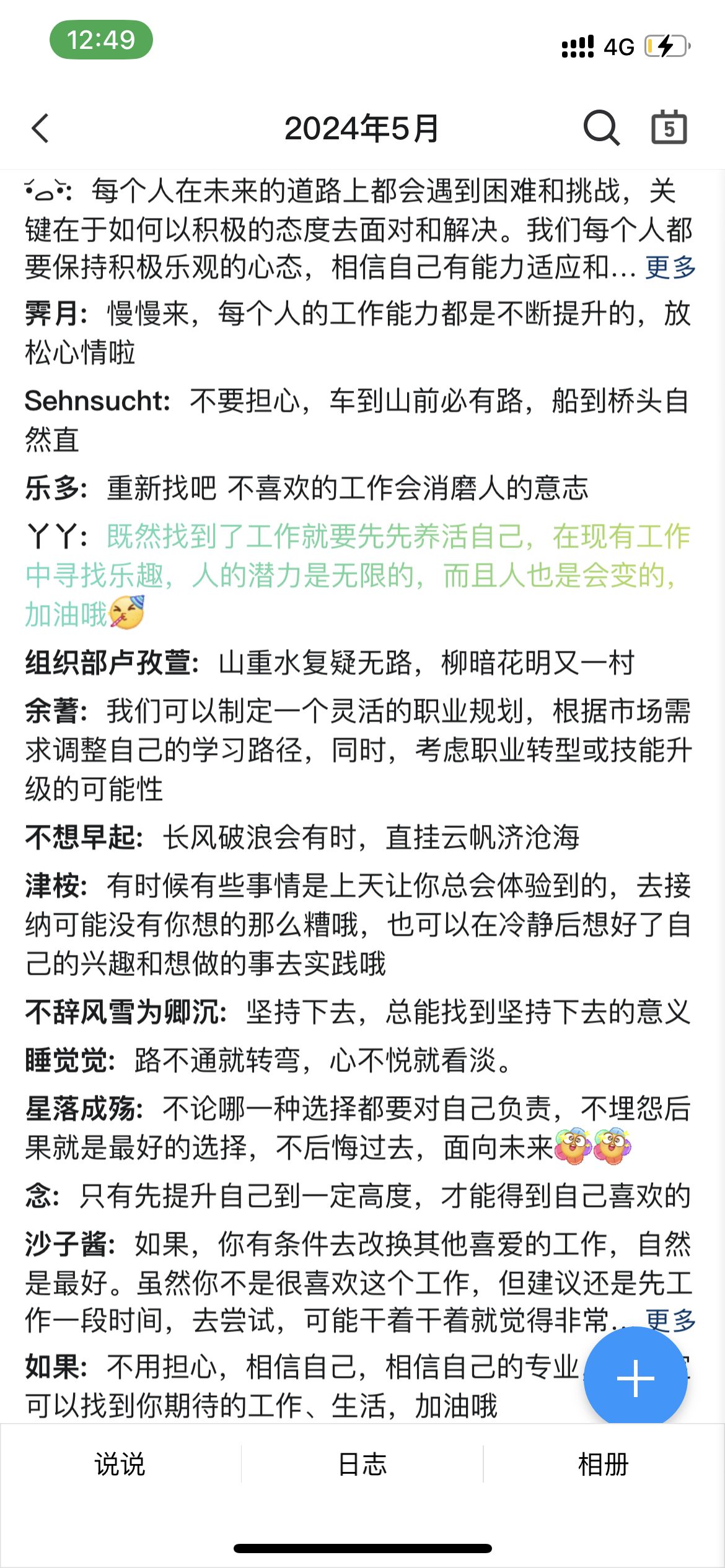This screenshot has width=725, height=1568.
Task: Open the search magnifier icon
Action: [600, 128]
